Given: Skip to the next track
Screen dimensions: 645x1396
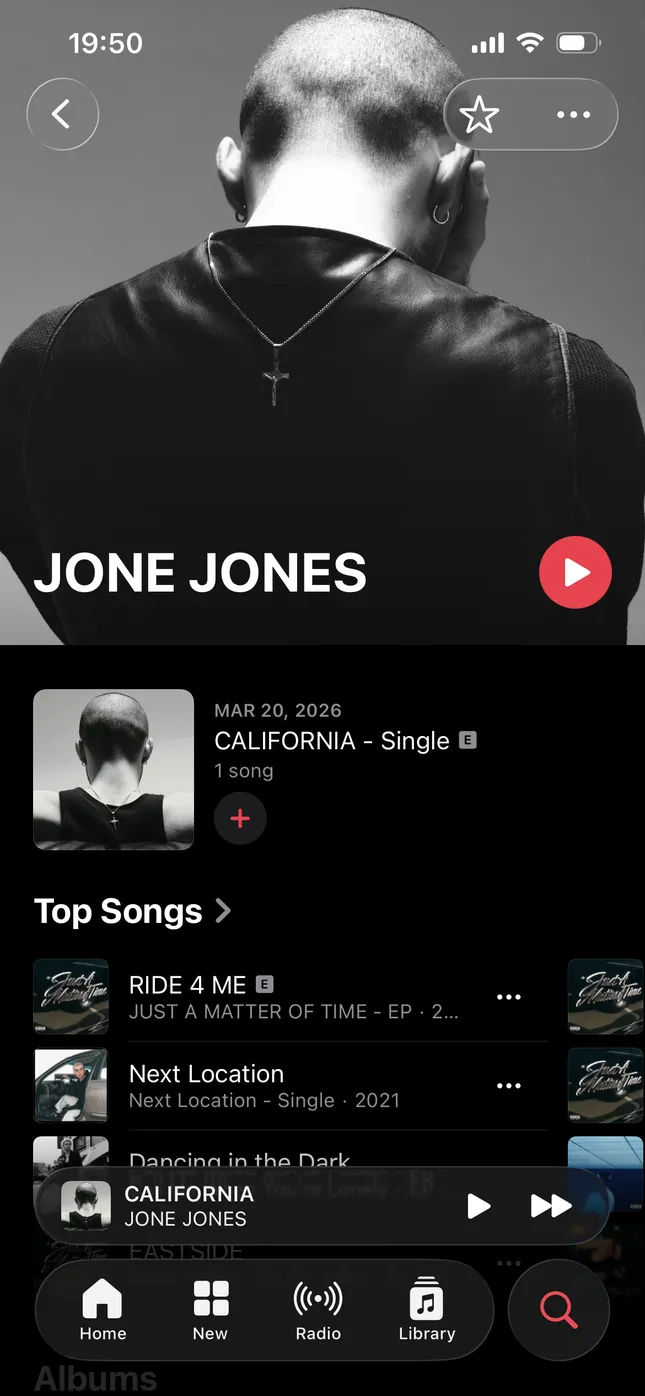Looking at the screenshot, I should point(551,1206).
